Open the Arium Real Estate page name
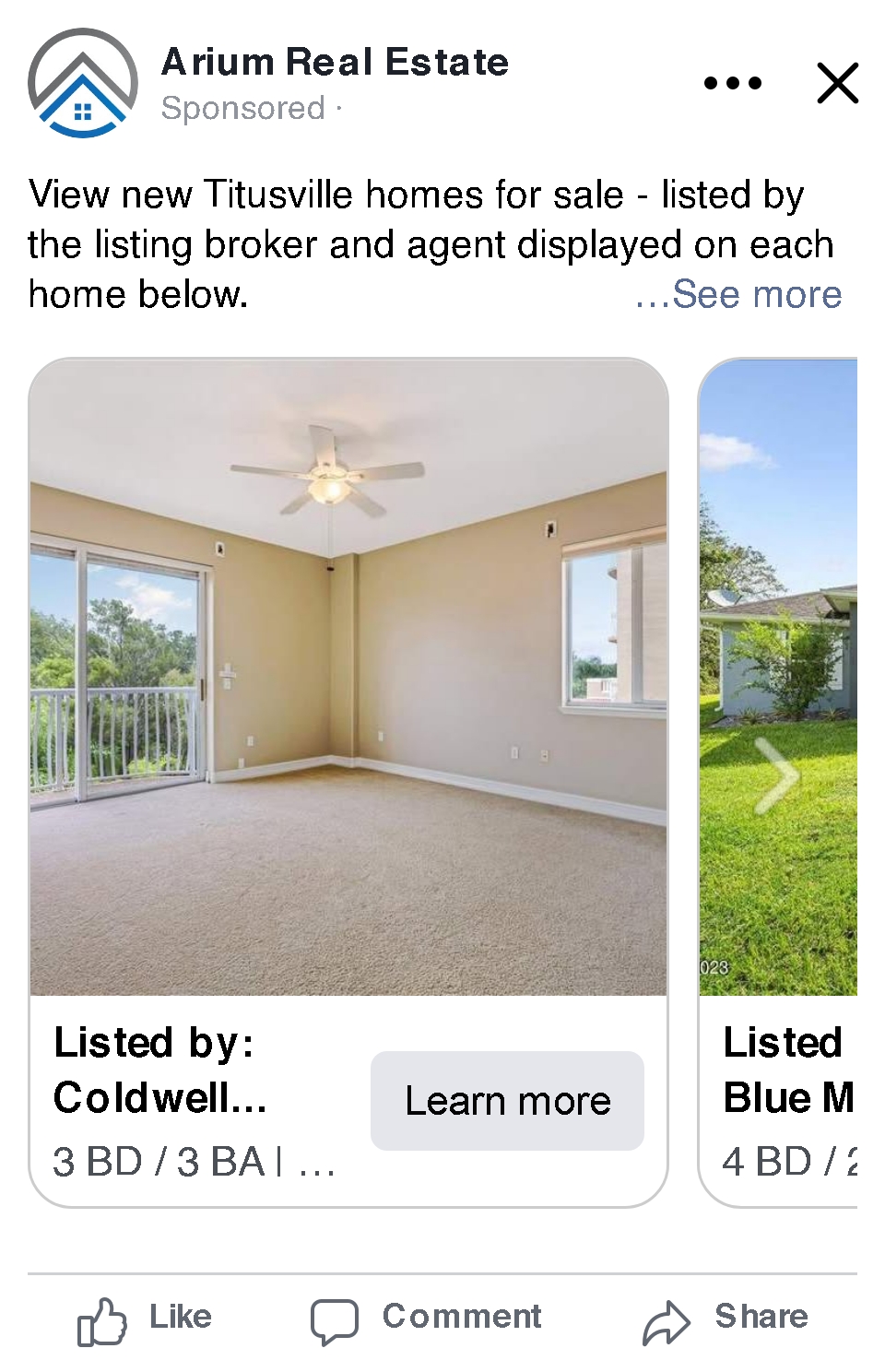This screenshot has height=1372, width=885. coord(335,63)
